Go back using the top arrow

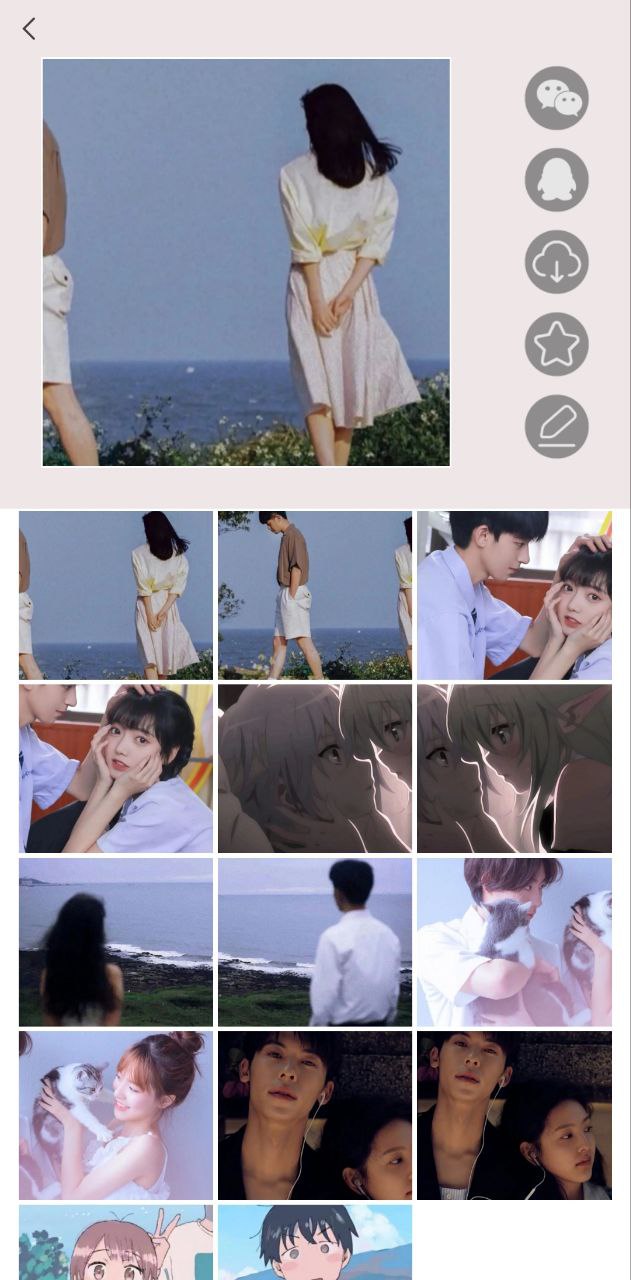[29, 29]
